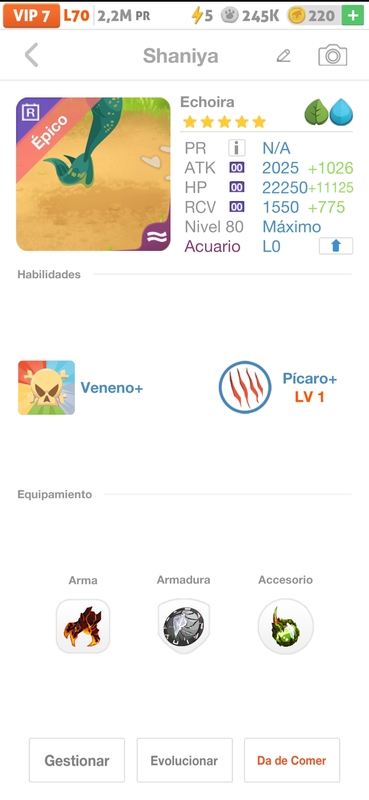Upgrade Acuario level with the blue arrow
Screen dimensions: 369x800
(x=336, y=246)
